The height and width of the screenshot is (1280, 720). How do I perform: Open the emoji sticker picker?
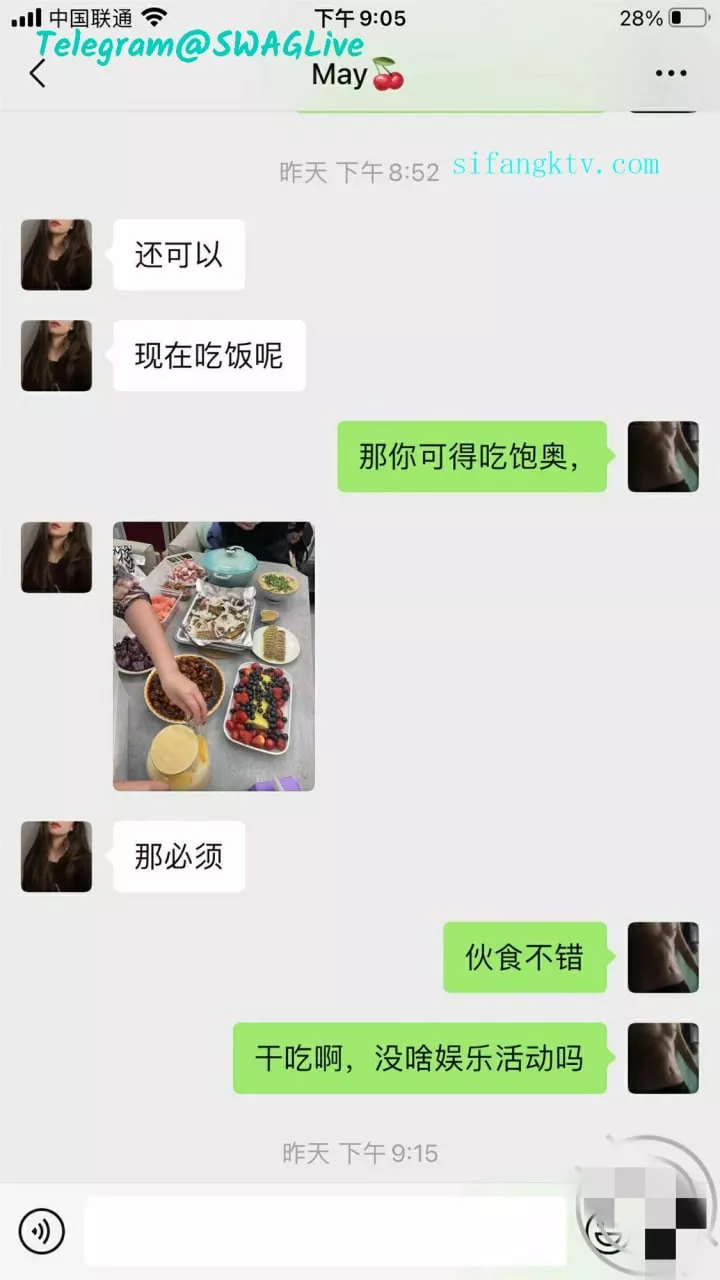coord(603,1231)
